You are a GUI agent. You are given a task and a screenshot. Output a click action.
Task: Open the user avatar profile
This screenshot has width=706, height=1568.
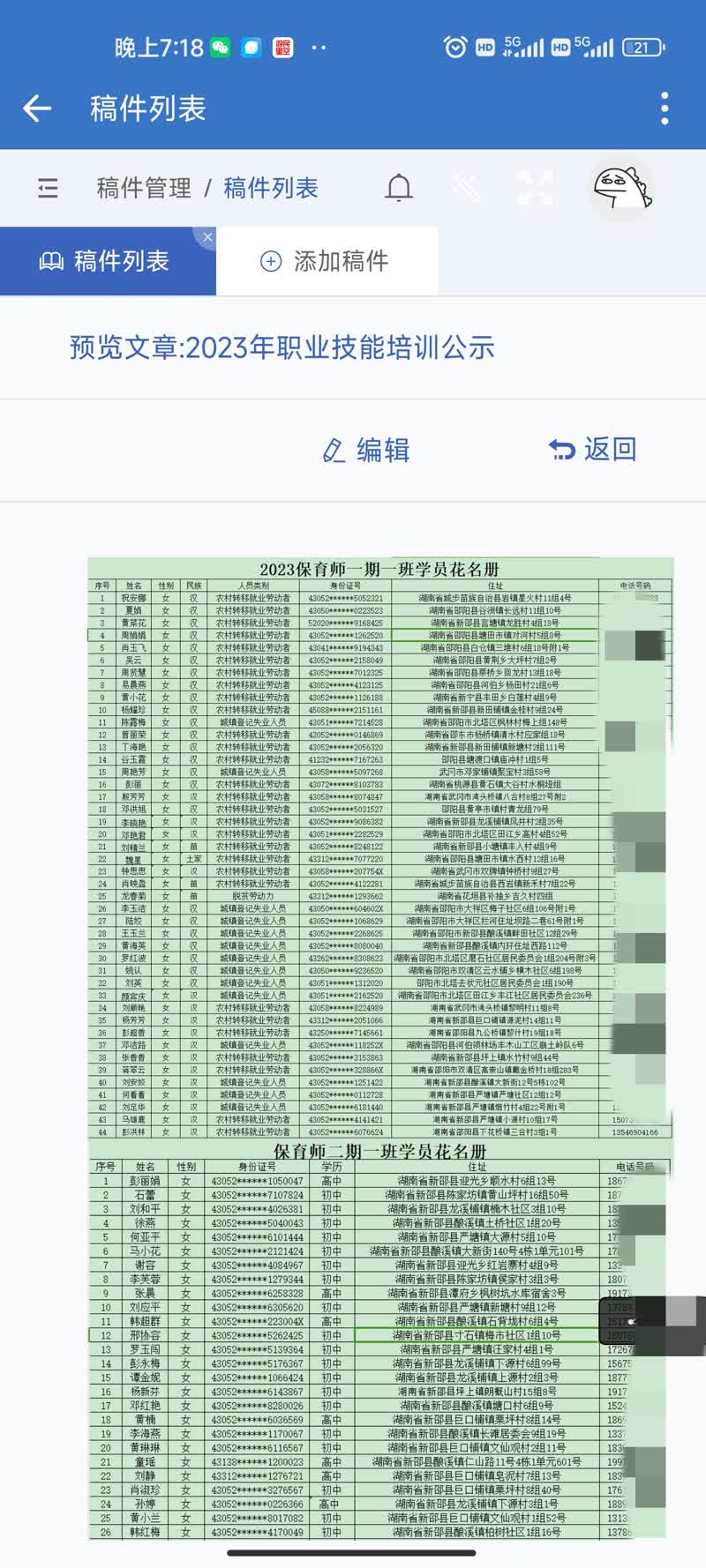[x=622, y=188]
